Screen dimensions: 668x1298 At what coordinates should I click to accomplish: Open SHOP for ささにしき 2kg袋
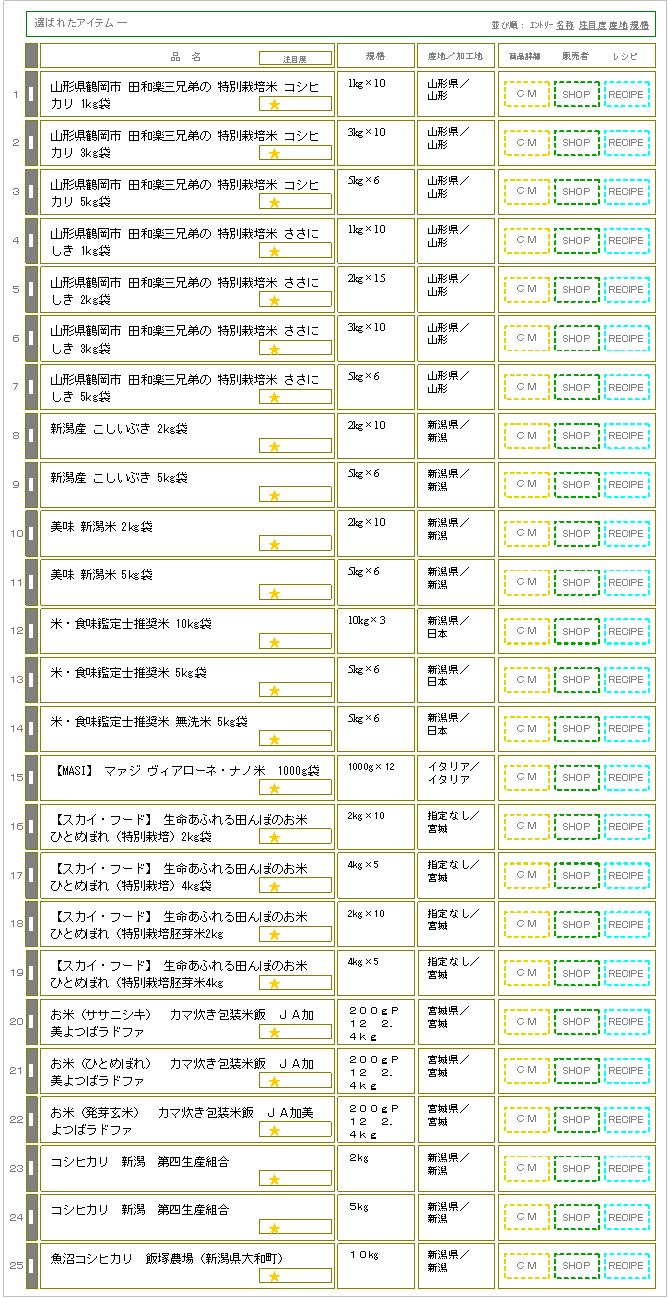point(576,290)
